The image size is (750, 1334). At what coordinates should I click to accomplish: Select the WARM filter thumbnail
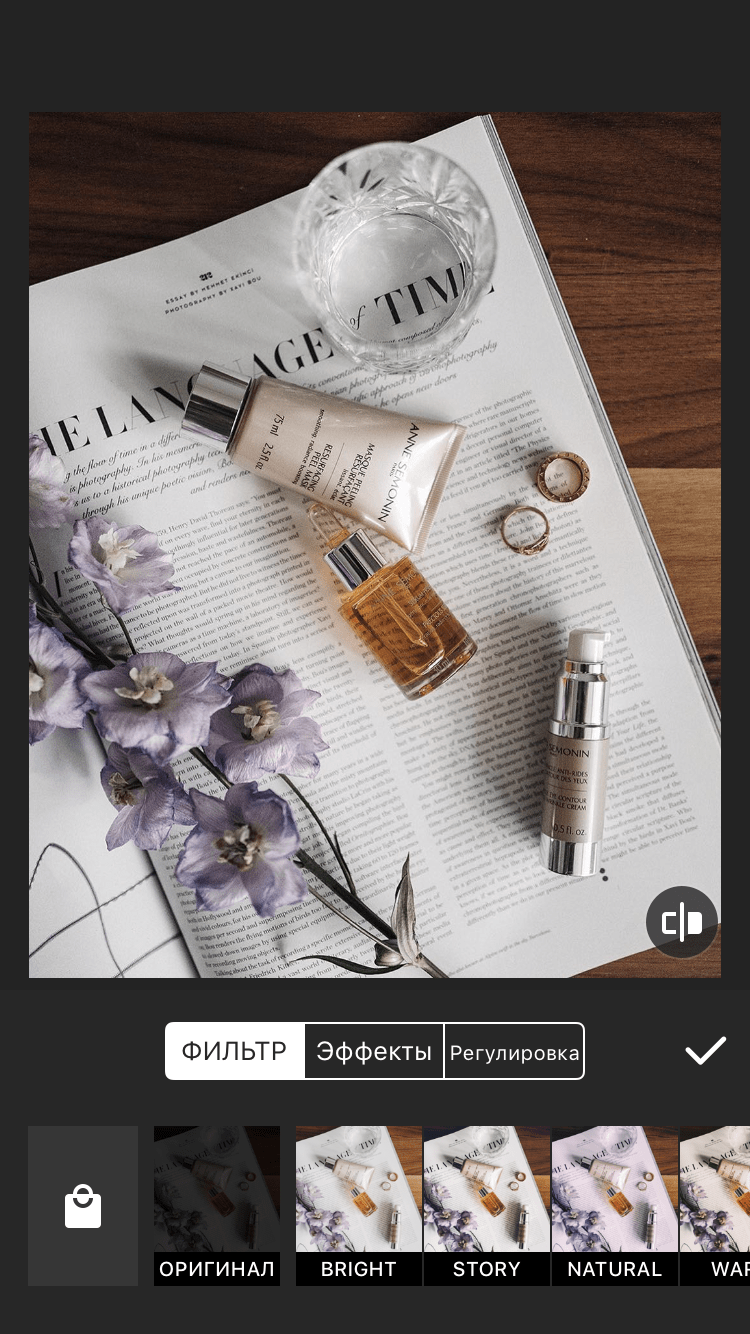[716, 1204]
